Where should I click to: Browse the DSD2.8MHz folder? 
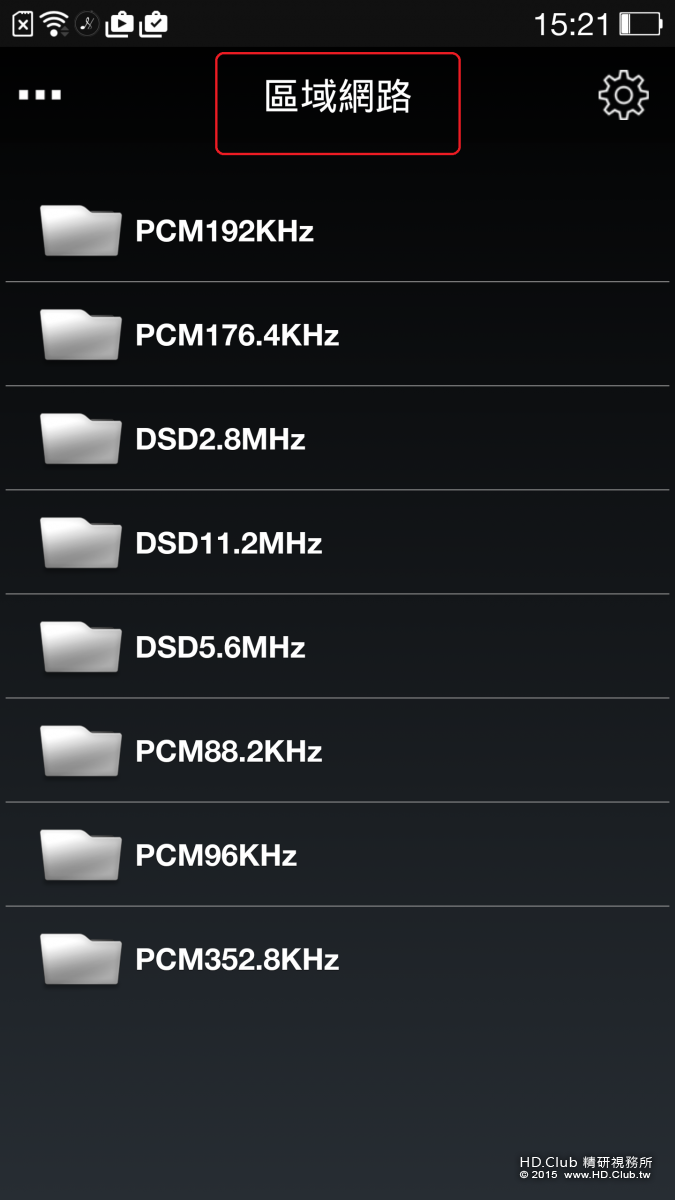pyautogui.click(x=220, y=440)
